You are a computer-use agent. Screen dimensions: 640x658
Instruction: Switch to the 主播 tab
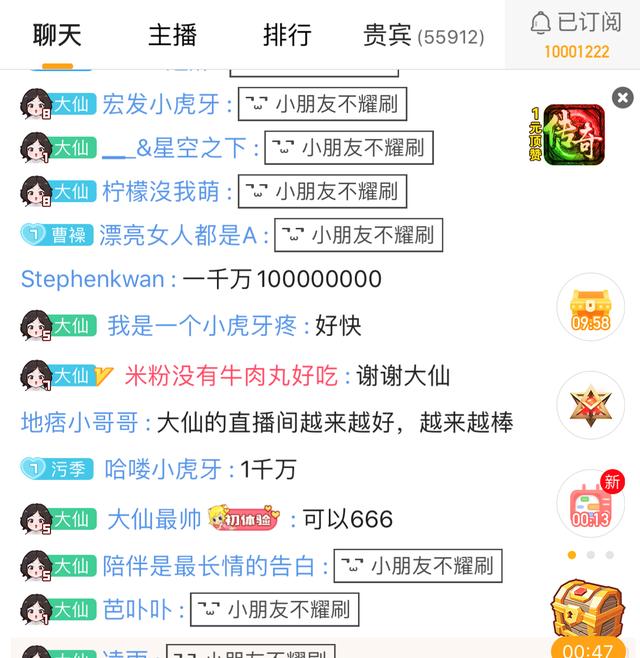click(x=172, y=35)
